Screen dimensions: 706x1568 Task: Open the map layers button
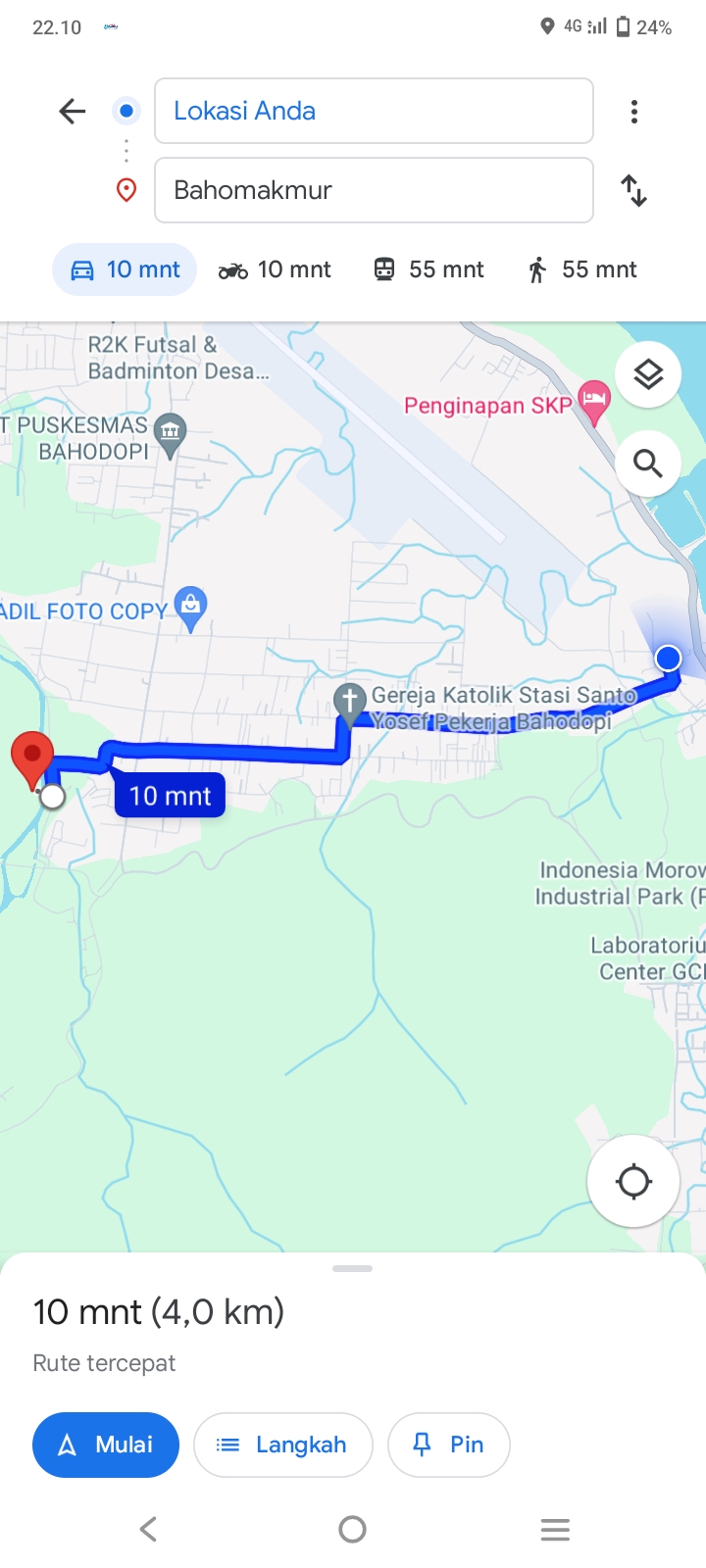(x=648, y=374)
